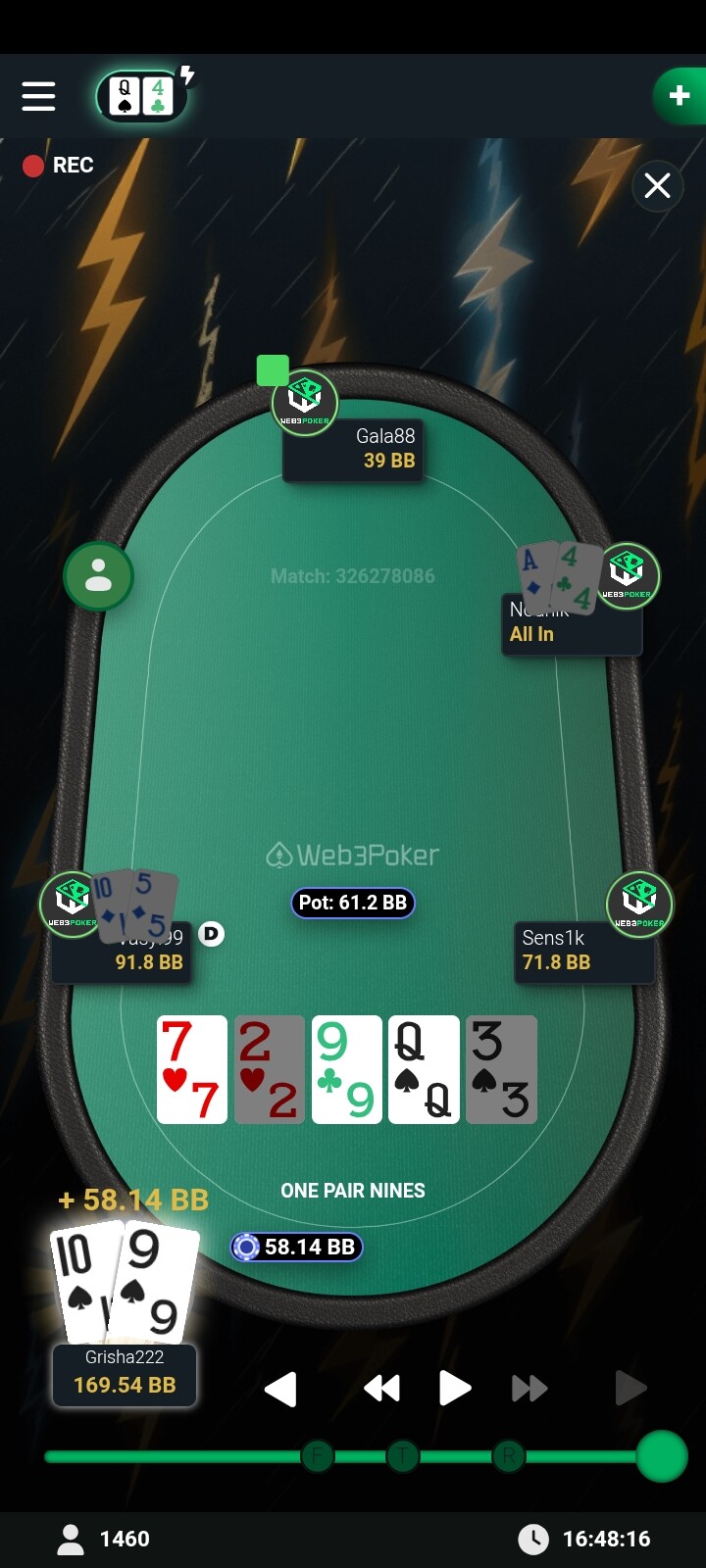Fast forward the replay

click(529, 1388)
